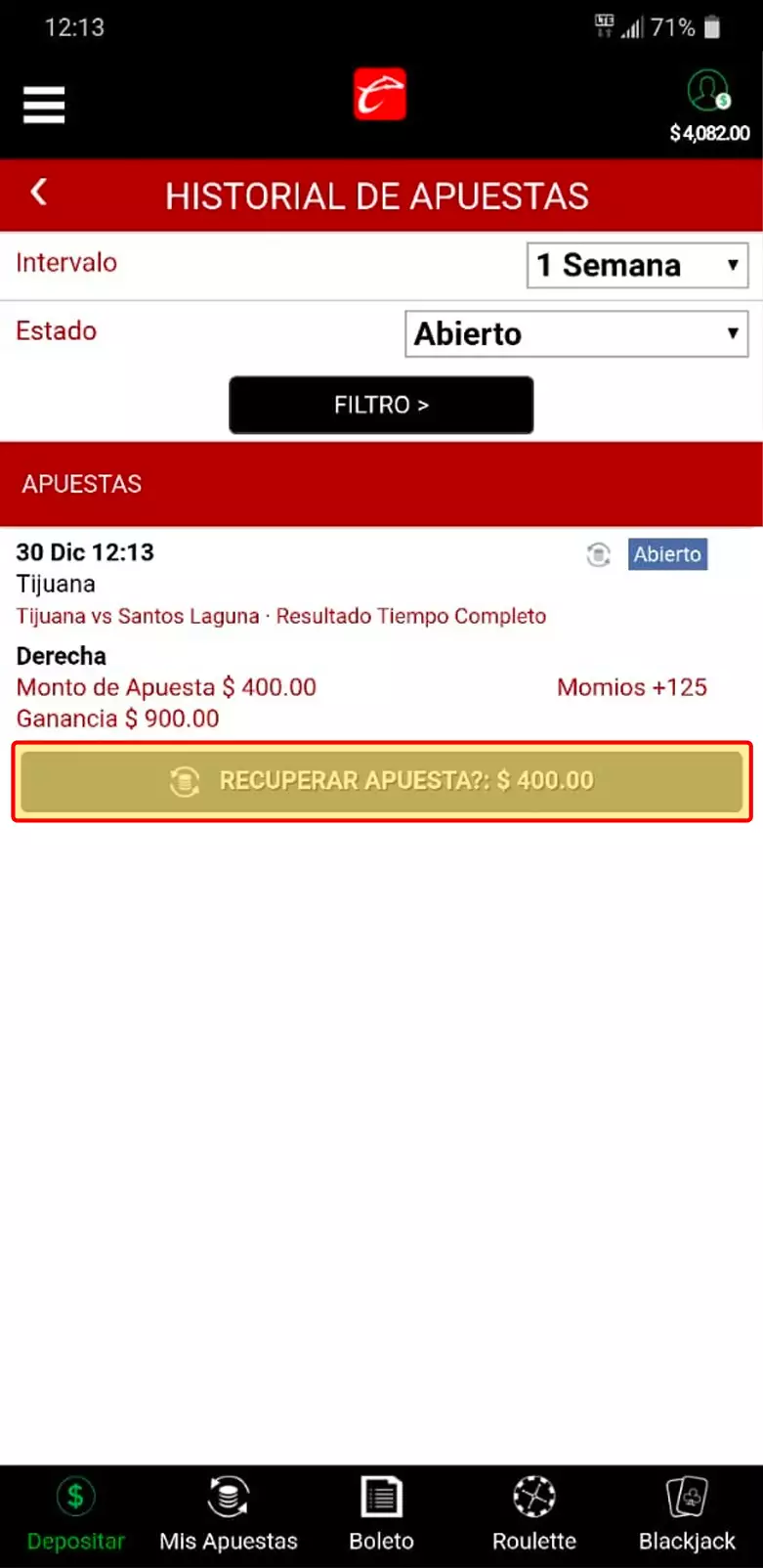Switch to Mis Apuestas tab
The width and height of the screenshot is (763, 1568).
(229, 1513)
